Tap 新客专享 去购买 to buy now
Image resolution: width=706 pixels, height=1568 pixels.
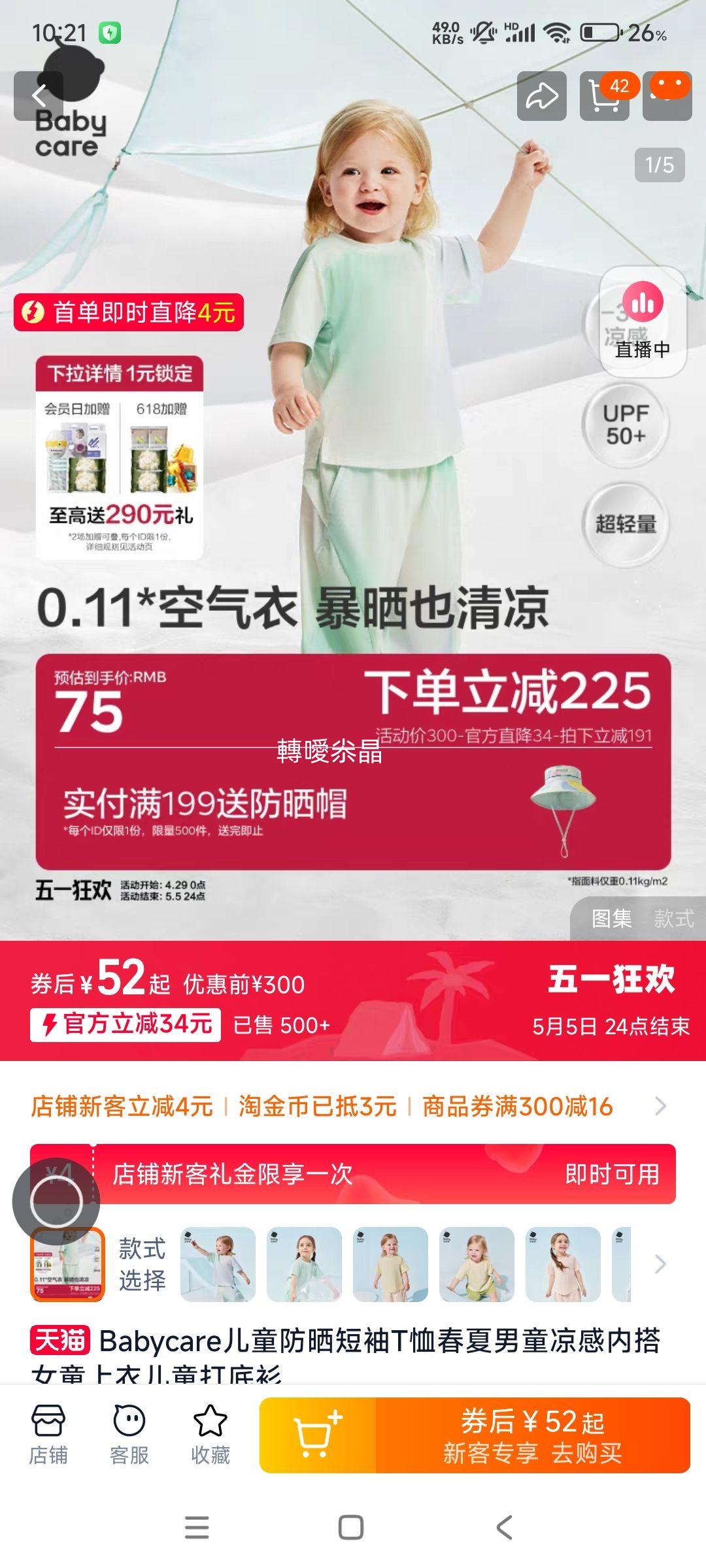click(x=532, y=1435)
